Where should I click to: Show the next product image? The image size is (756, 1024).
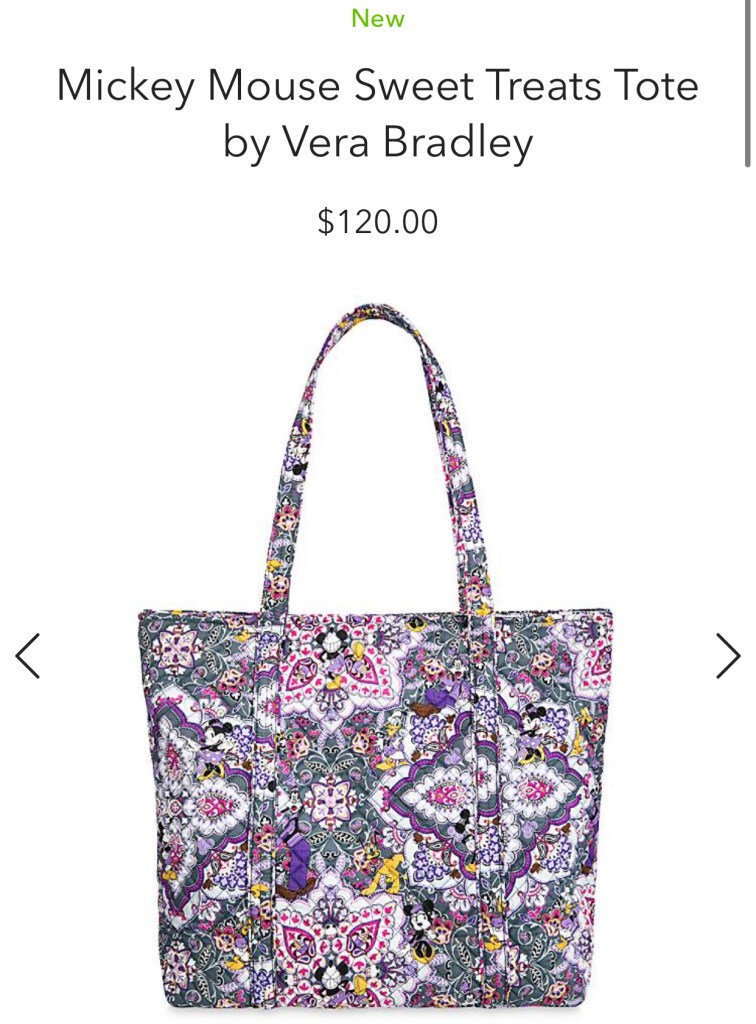[728, 656]
